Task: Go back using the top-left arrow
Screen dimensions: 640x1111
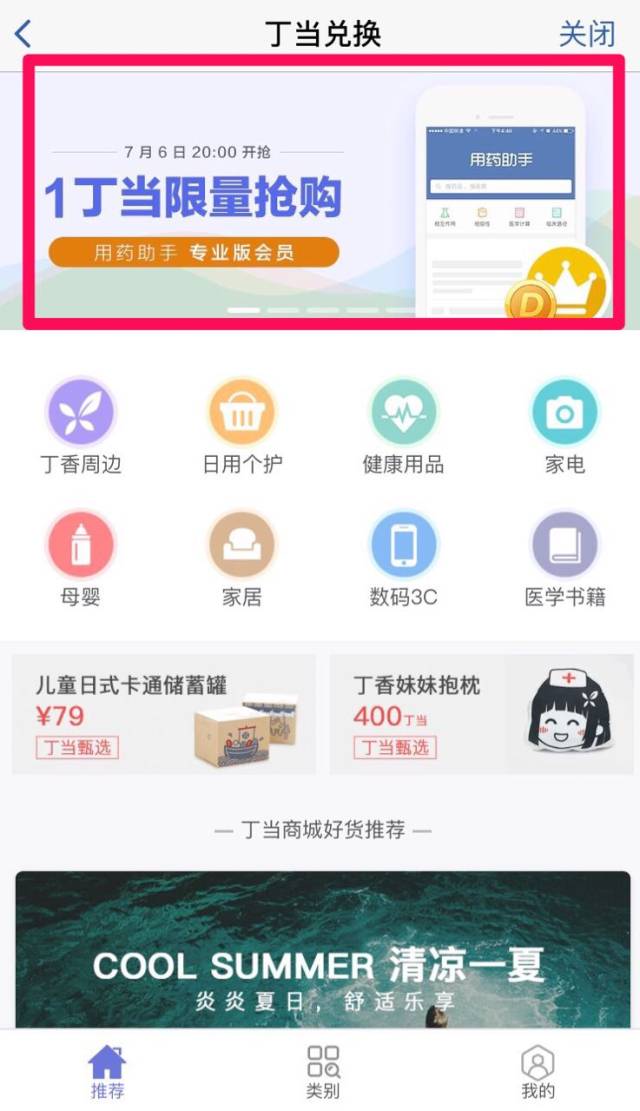Action: tap(24, 33)
